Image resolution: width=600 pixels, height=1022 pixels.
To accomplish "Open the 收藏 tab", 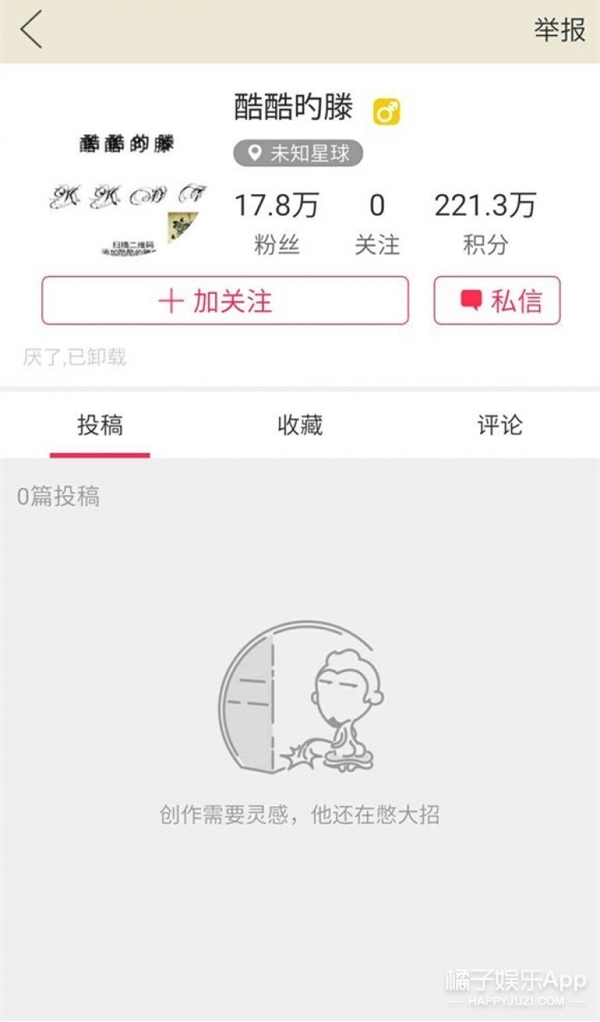I will click(x=300, y=425).
